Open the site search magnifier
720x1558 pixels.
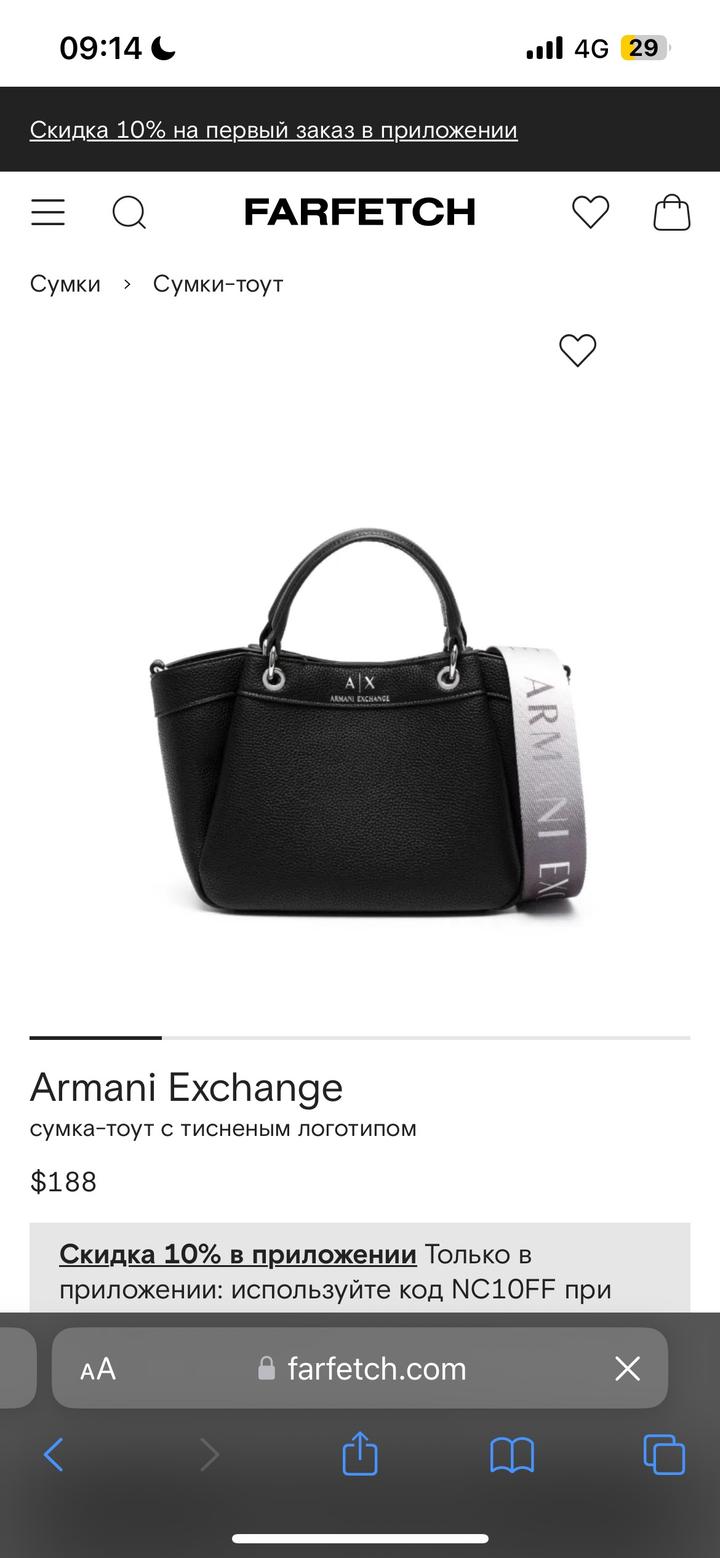pos(129,212)
